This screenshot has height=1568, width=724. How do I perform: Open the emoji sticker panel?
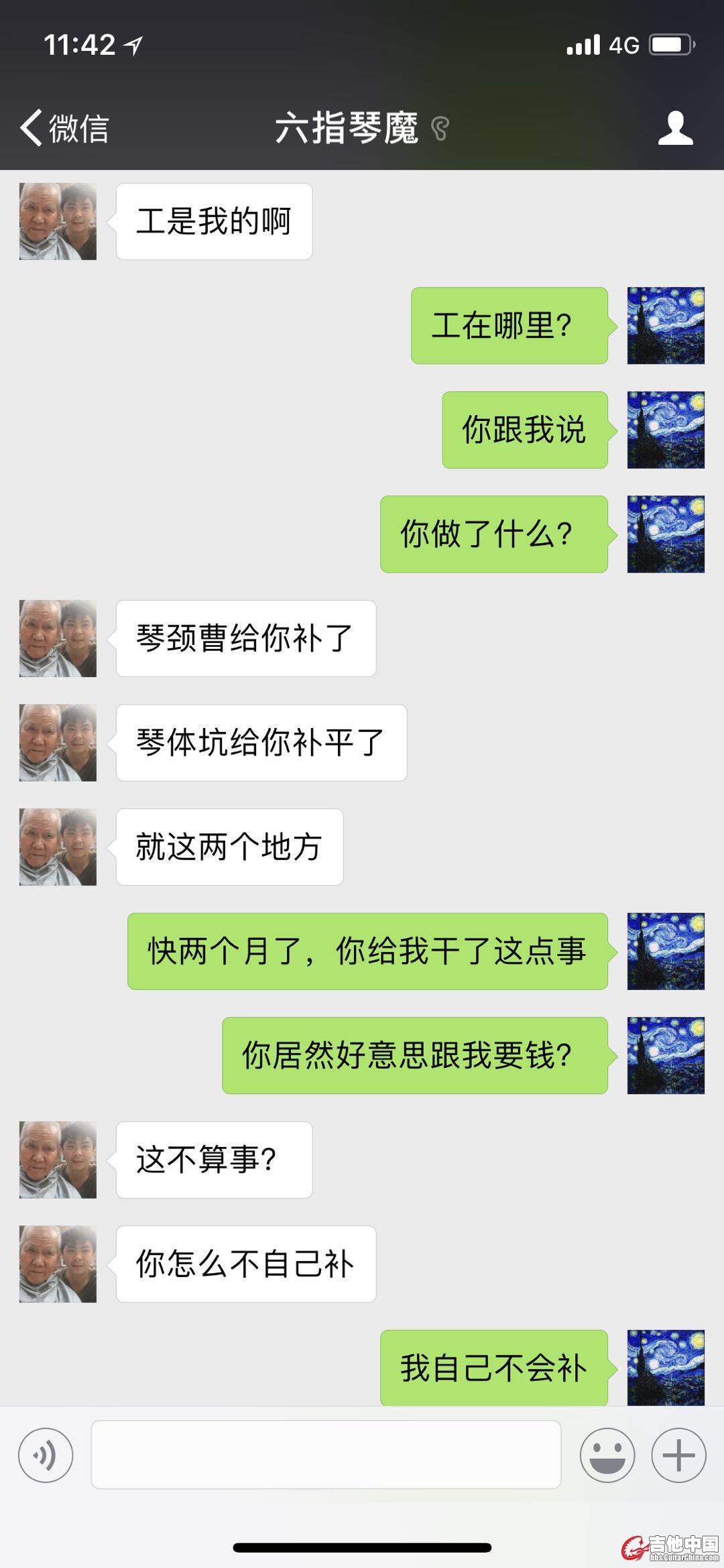click(607, 1455)
